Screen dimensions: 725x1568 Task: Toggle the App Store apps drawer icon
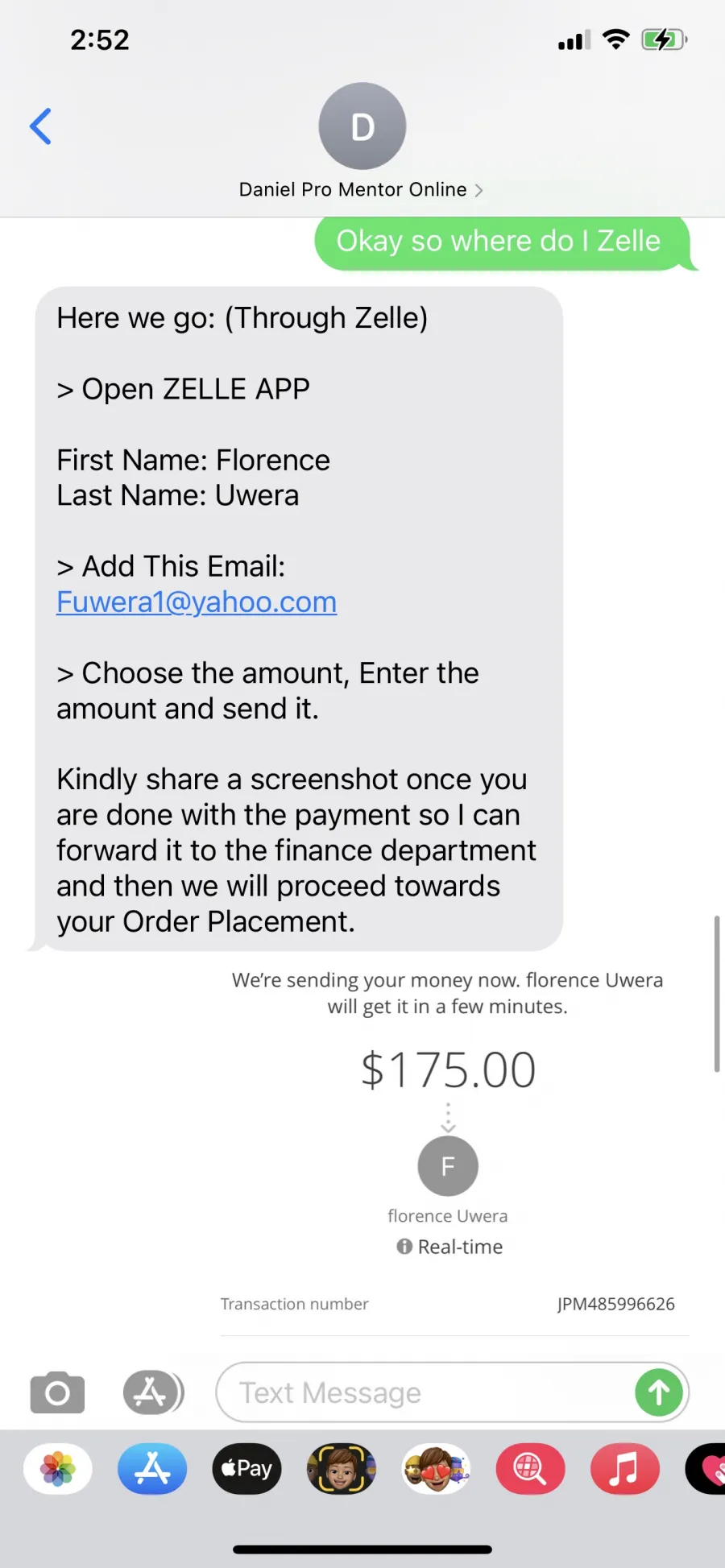(x=153, y=1392)
